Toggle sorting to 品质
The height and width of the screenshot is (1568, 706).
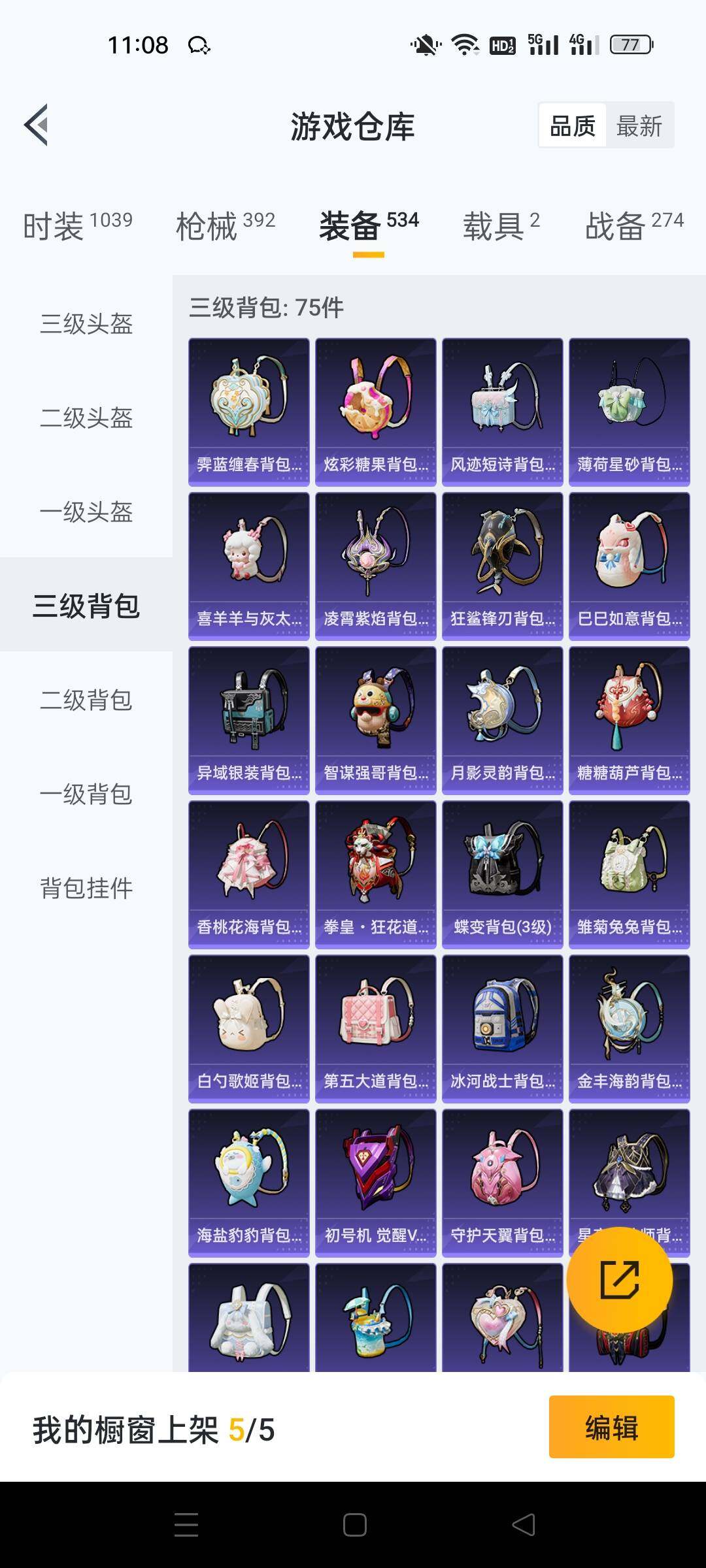[571, 125]
